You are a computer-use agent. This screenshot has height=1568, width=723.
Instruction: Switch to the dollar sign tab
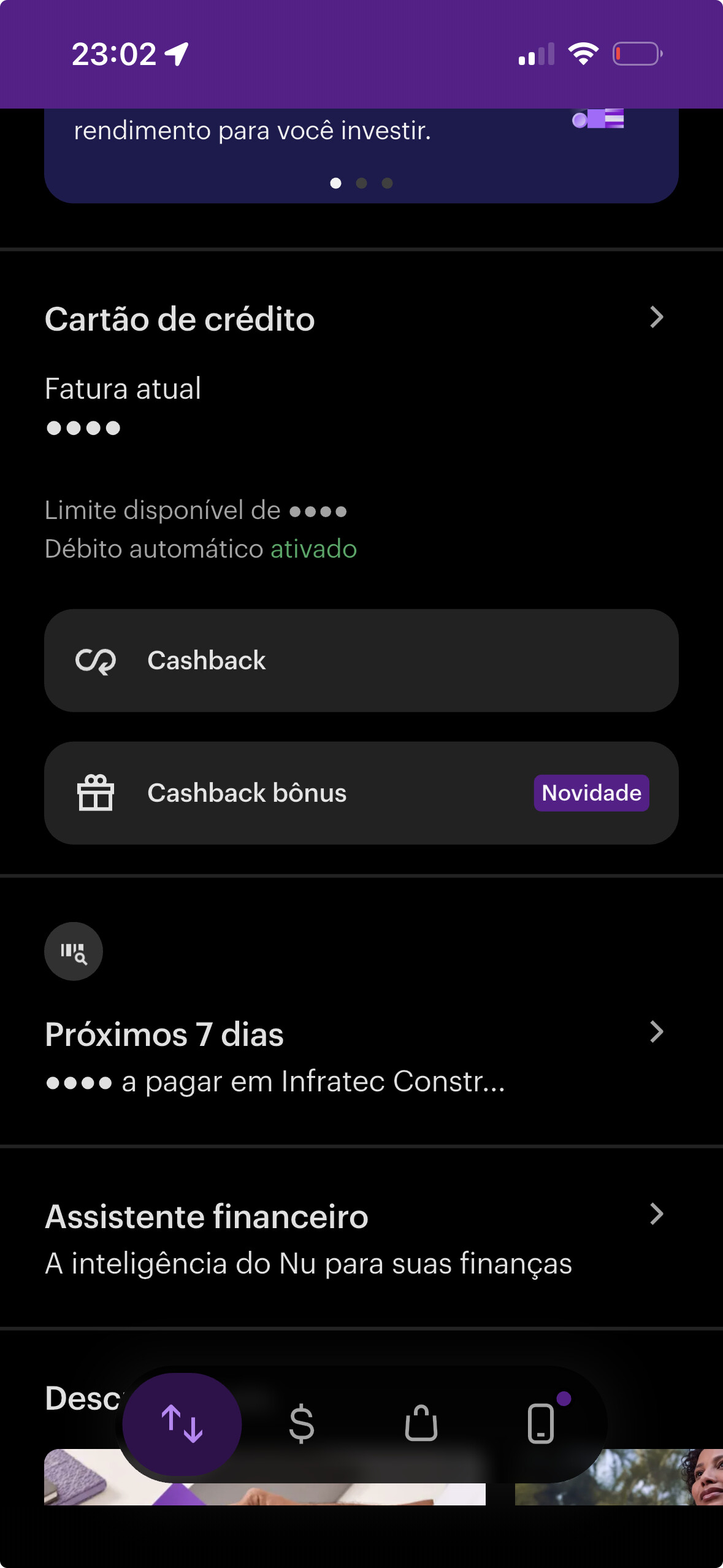(301, 1423)
